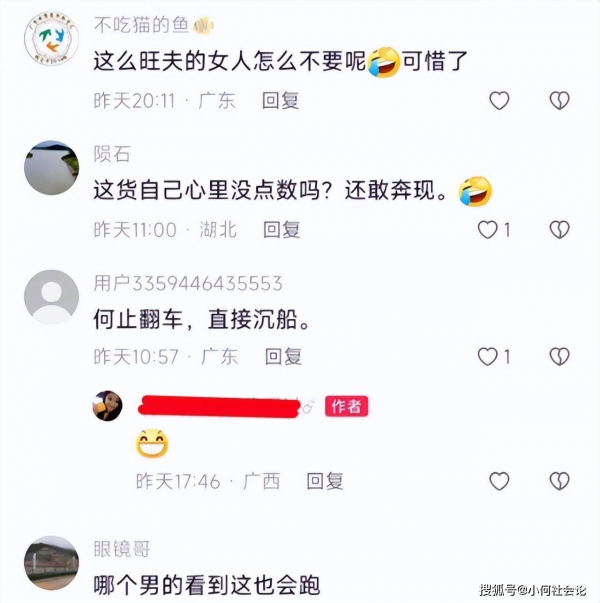The image size is (600, 603).
Task: Reply to 陨石's comment
Action: [281, 230]
